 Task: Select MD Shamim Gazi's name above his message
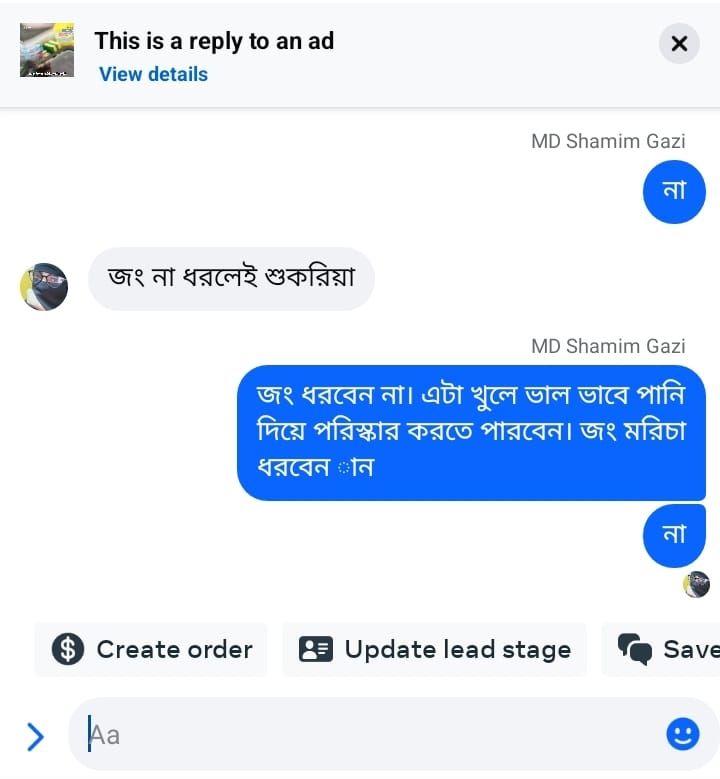coord(608,141)
